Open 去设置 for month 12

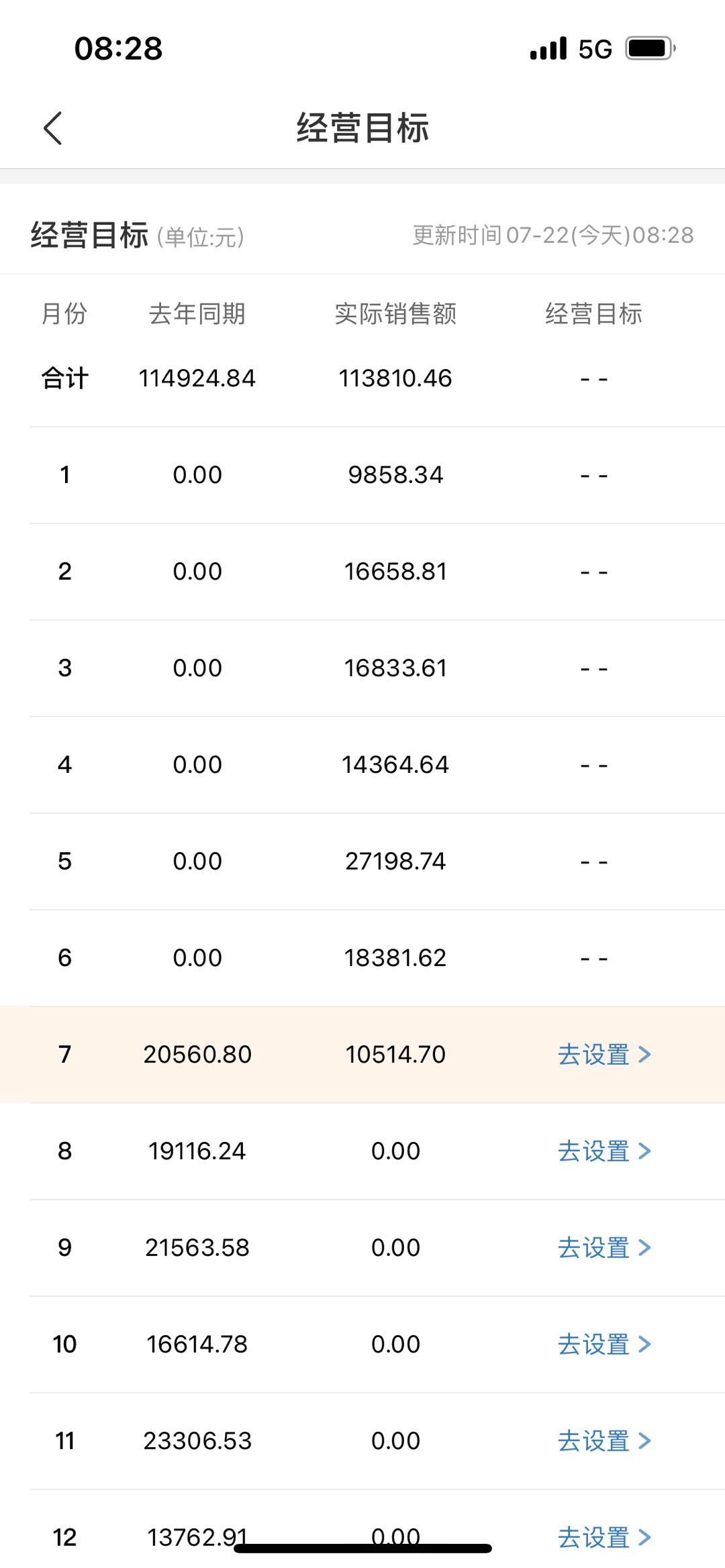(604, 1537)
